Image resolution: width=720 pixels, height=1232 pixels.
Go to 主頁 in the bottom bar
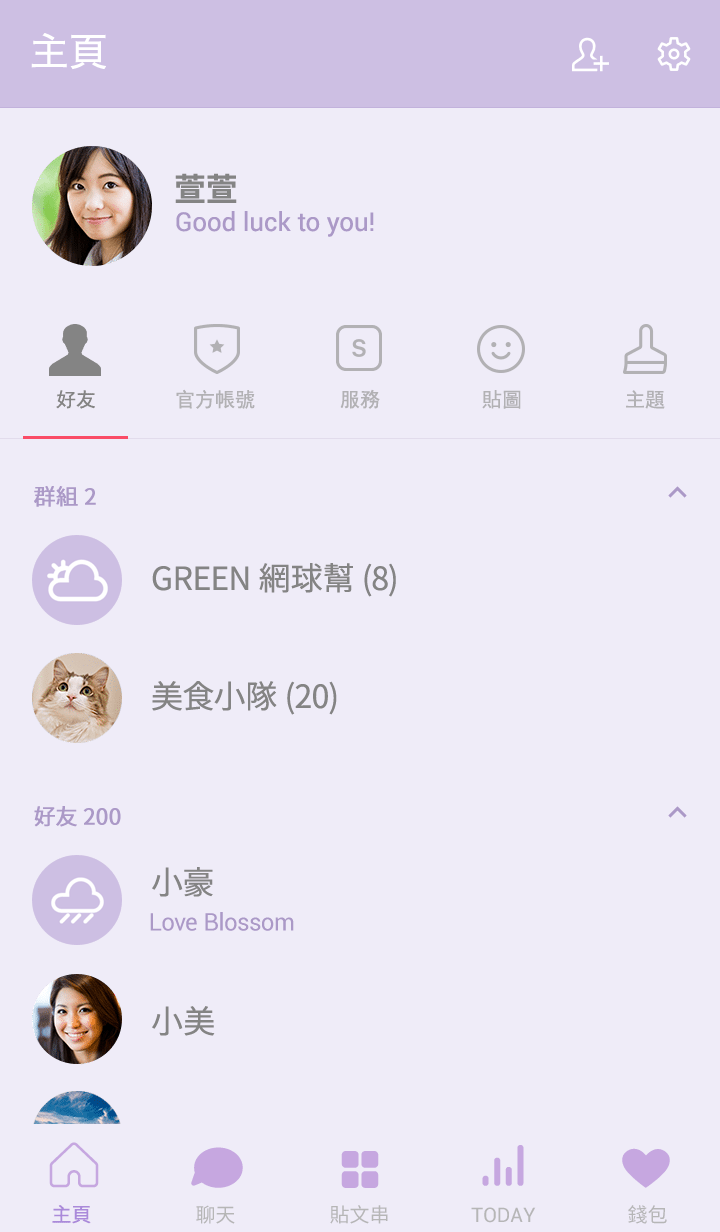click(x=73, y=1184)
